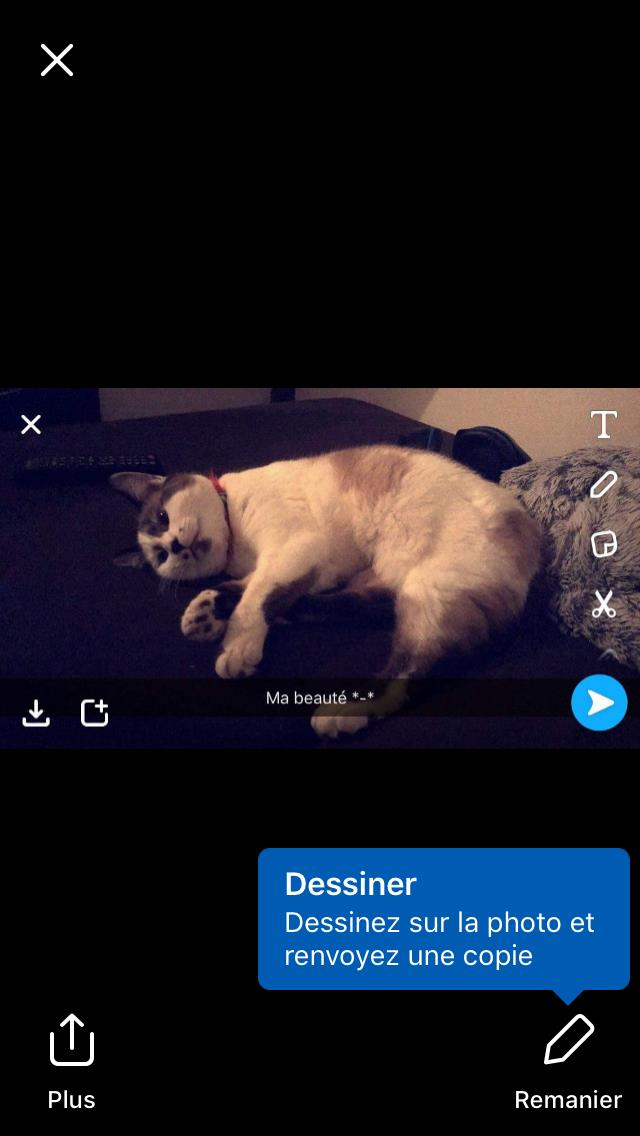
Task: Tap Remanier to draw on the photo
Action: tap(568, 1060)
